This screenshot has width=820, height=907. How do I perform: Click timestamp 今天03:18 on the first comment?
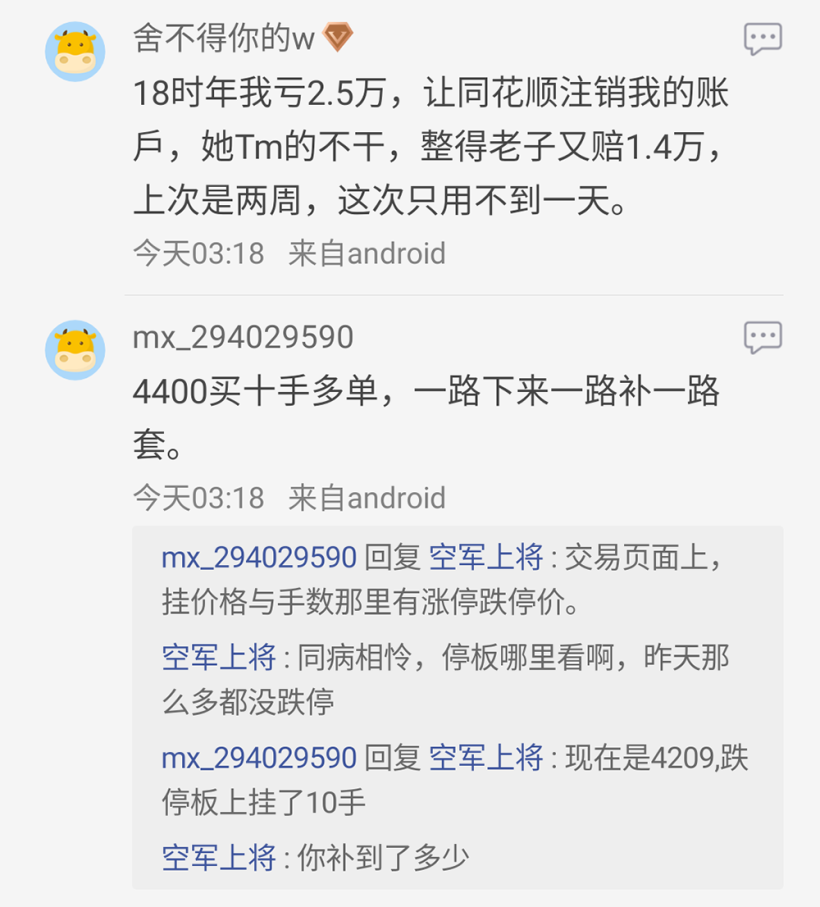pyautogui.click(x=199, y=253)
